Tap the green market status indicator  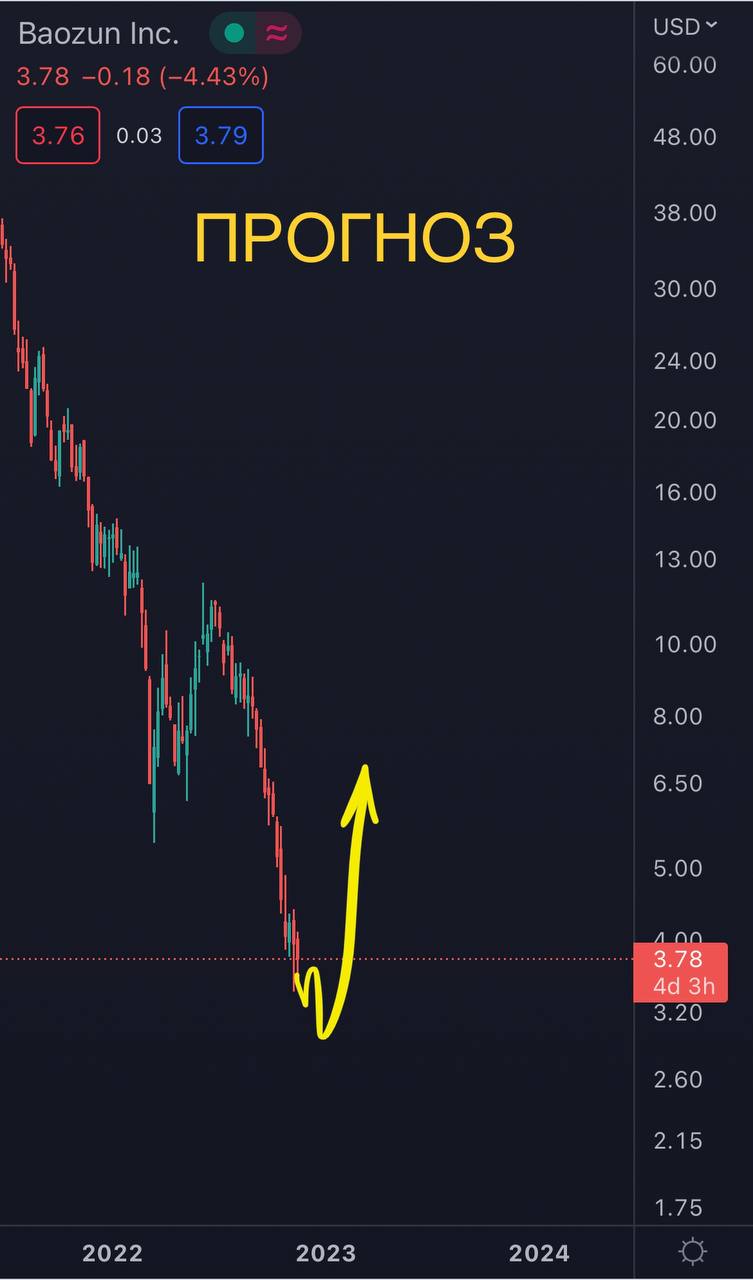234,33
